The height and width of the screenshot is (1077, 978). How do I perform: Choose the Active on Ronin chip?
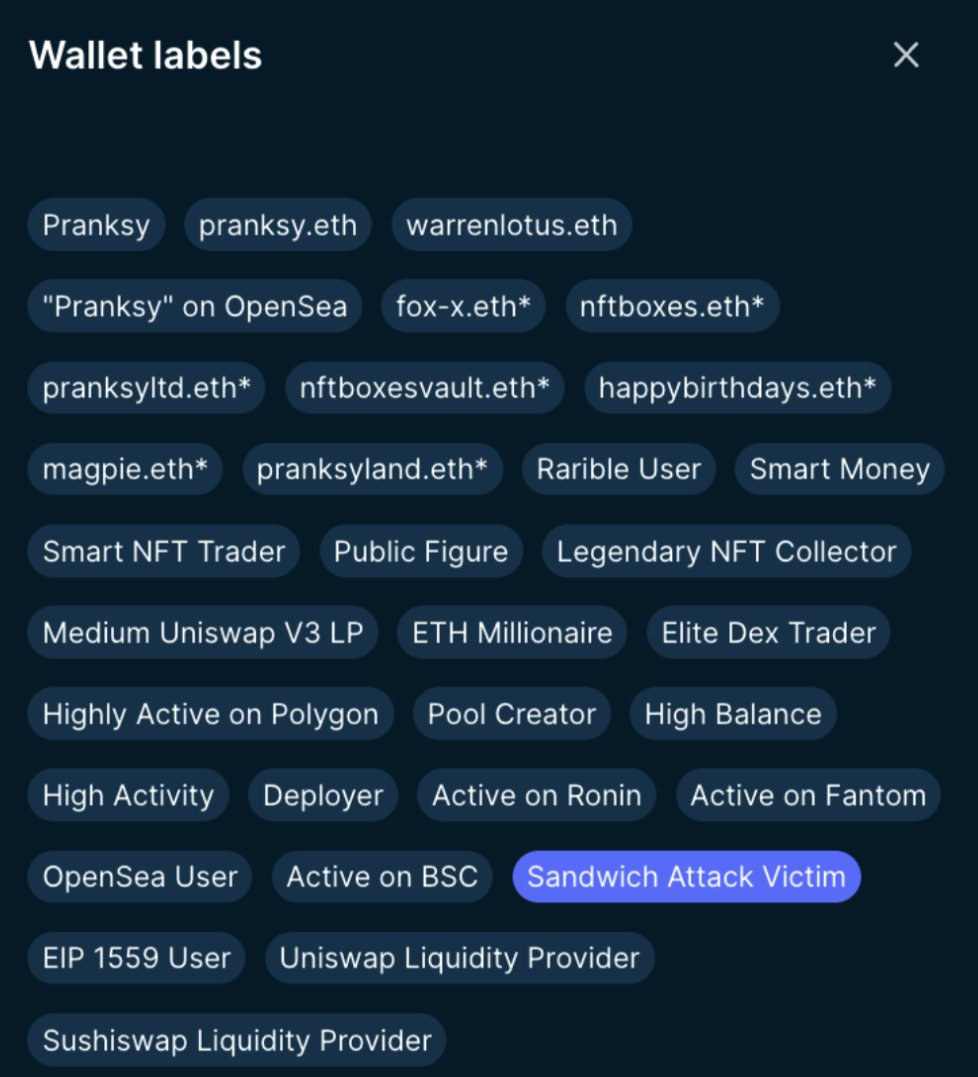click(x=536, y=795)
